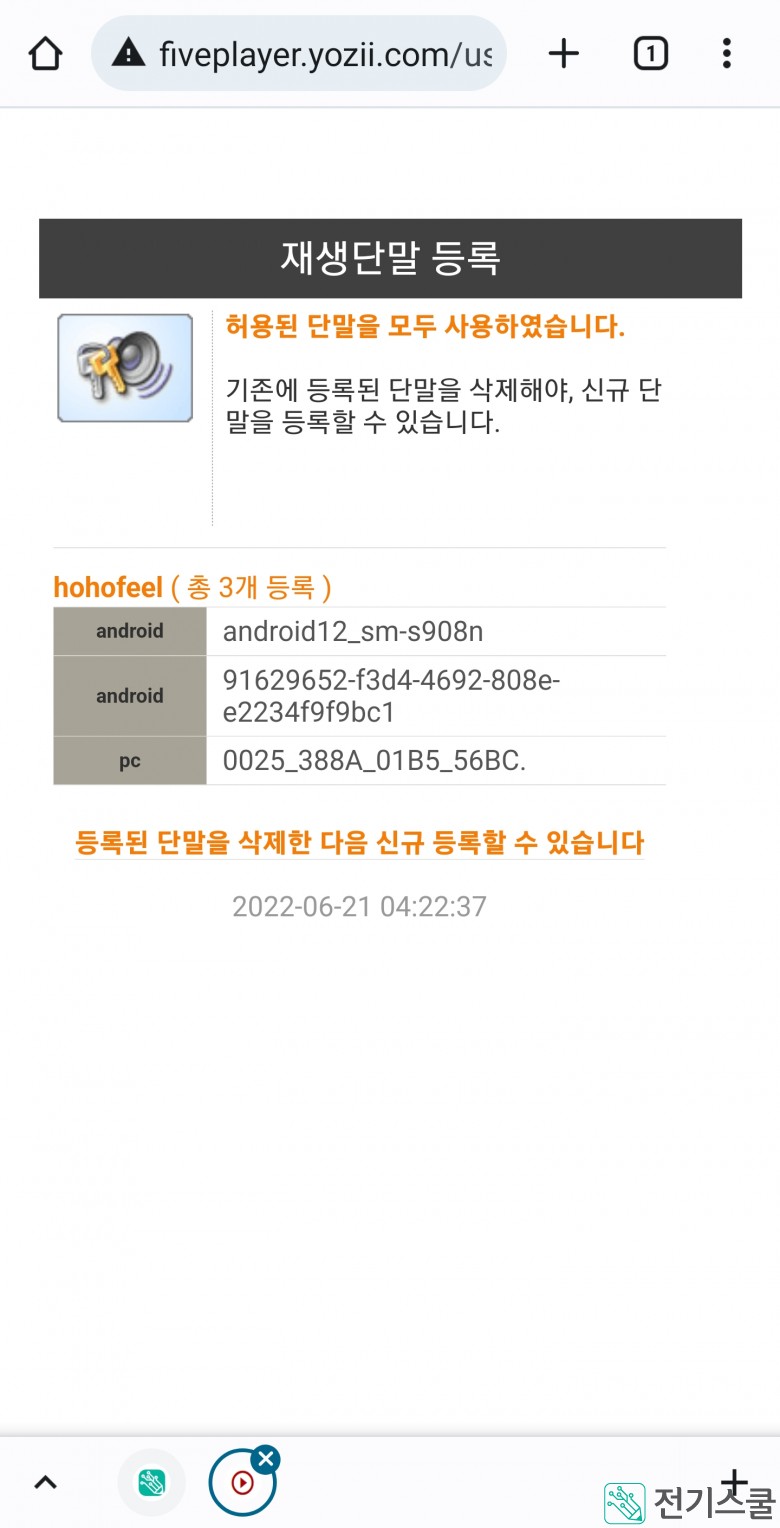Viewport: 780px width, 1528px height.
Task: Expand the bottom bar with the up chevron
Action: click(46, 1482)
